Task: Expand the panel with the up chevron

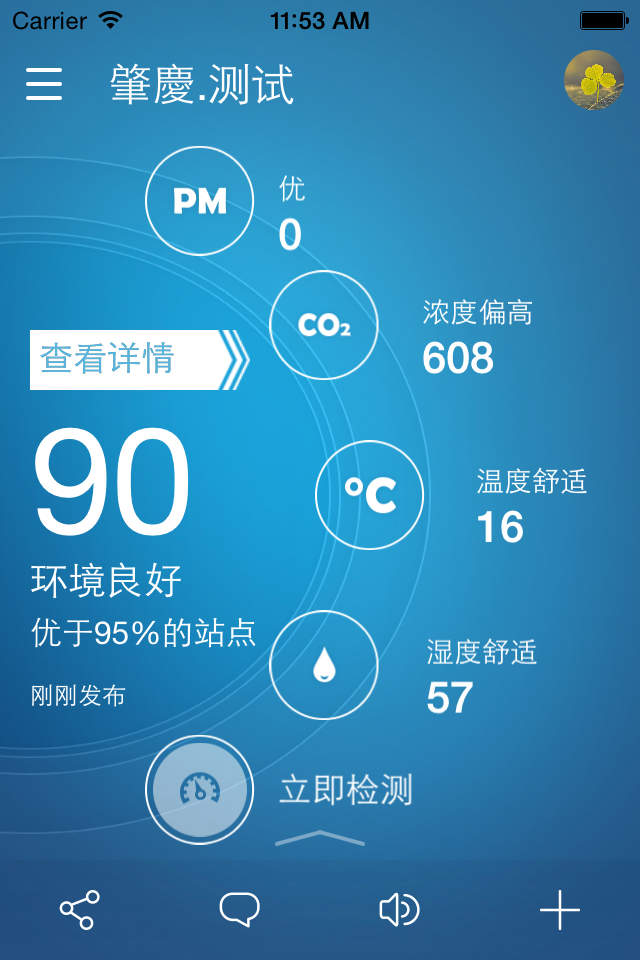Action: [x=320, y=838]
